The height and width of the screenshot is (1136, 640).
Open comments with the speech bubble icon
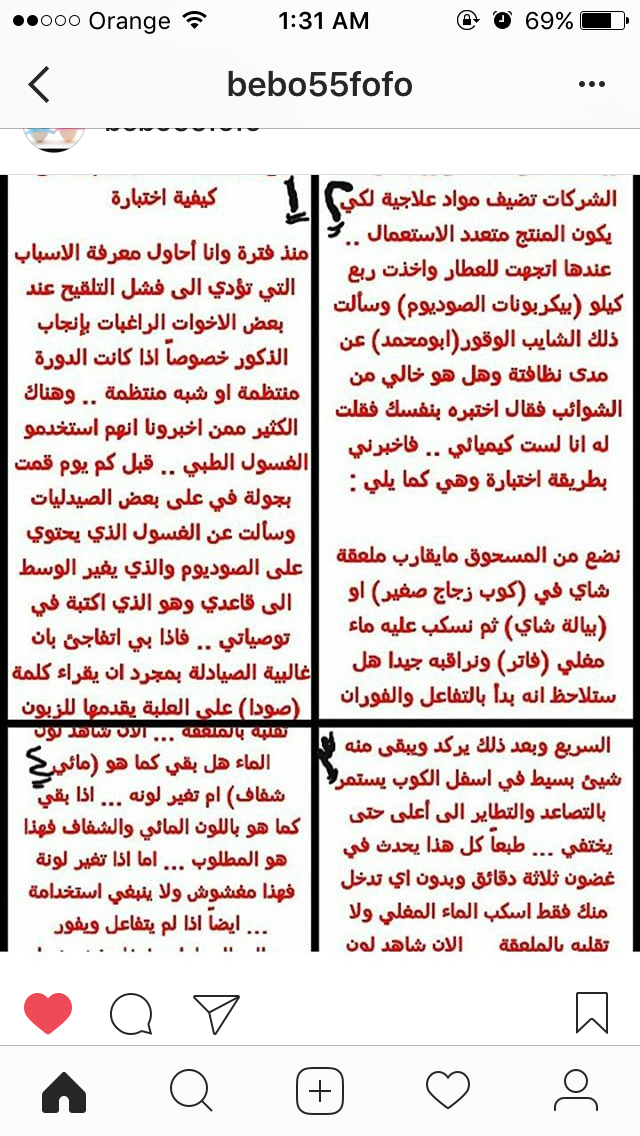131,1013
